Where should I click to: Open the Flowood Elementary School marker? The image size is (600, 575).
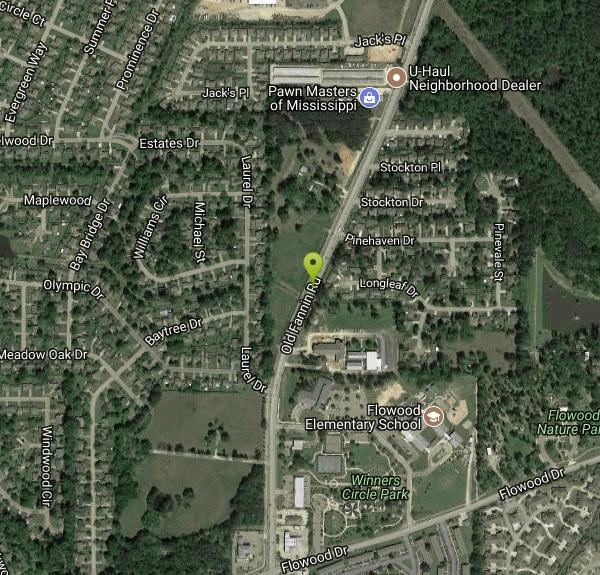(433, 415)
